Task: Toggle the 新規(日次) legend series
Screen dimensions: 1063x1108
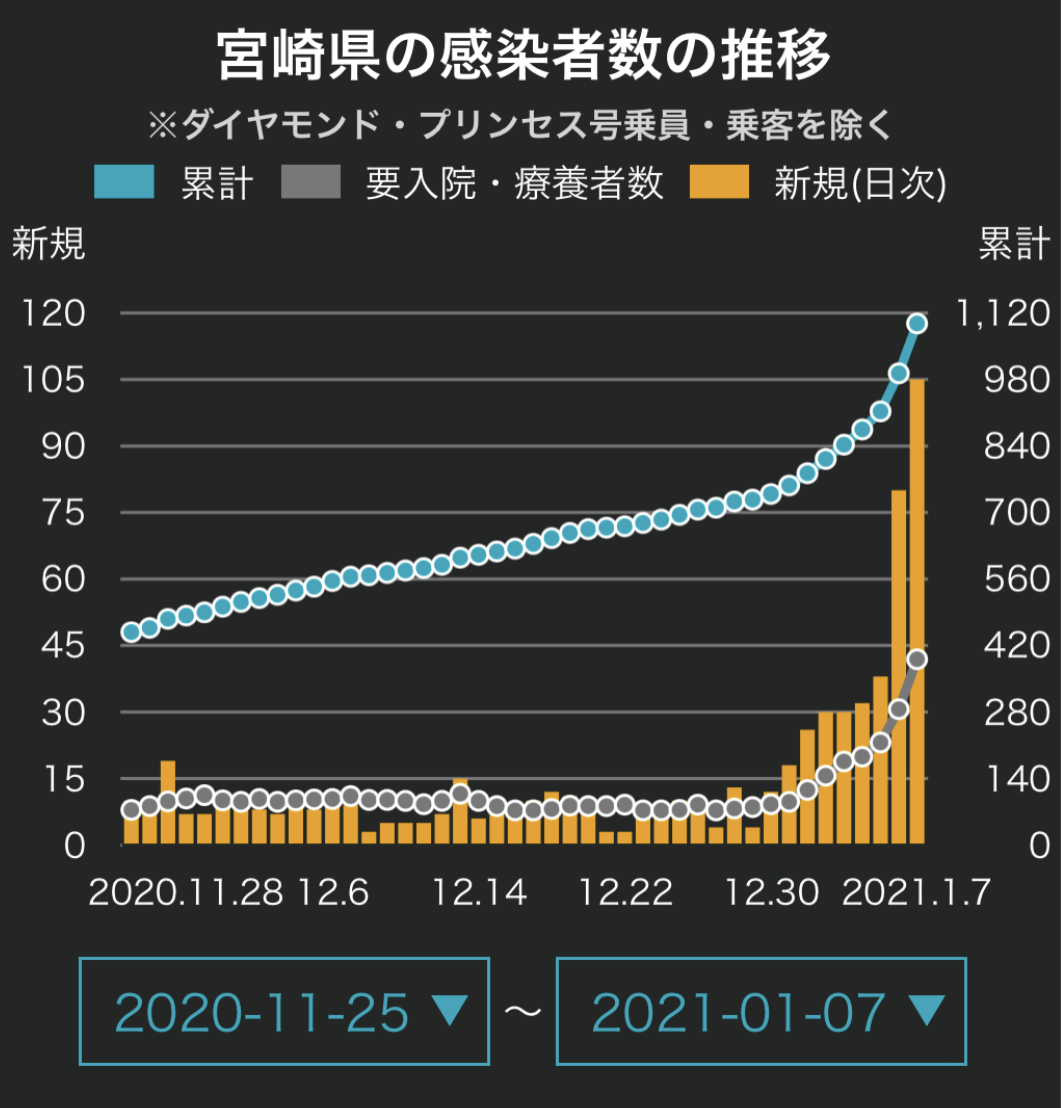Action: [x=818, y=183]
